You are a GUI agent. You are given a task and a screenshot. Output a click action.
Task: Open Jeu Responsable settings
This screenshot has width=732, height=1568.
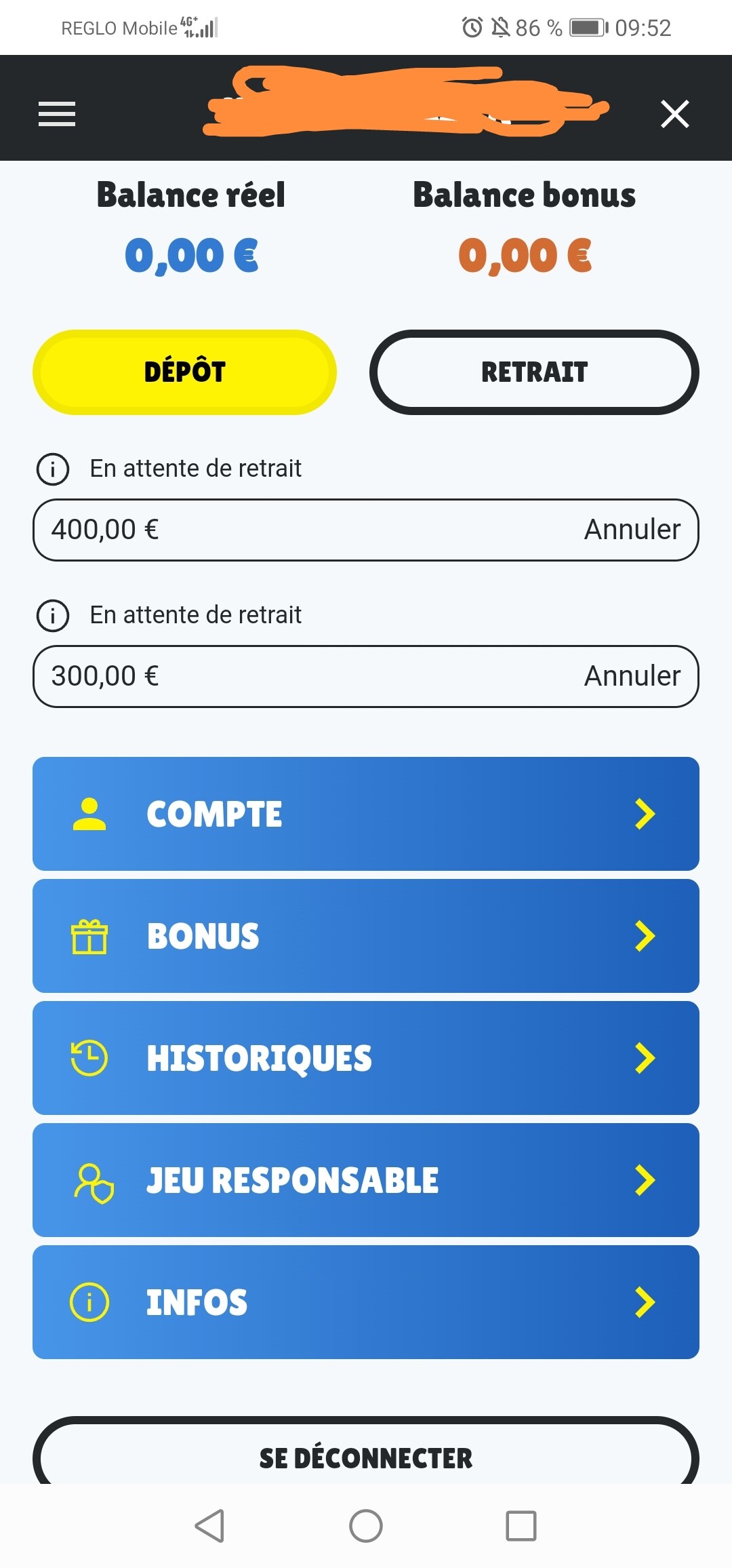(x=366, y=1180)
